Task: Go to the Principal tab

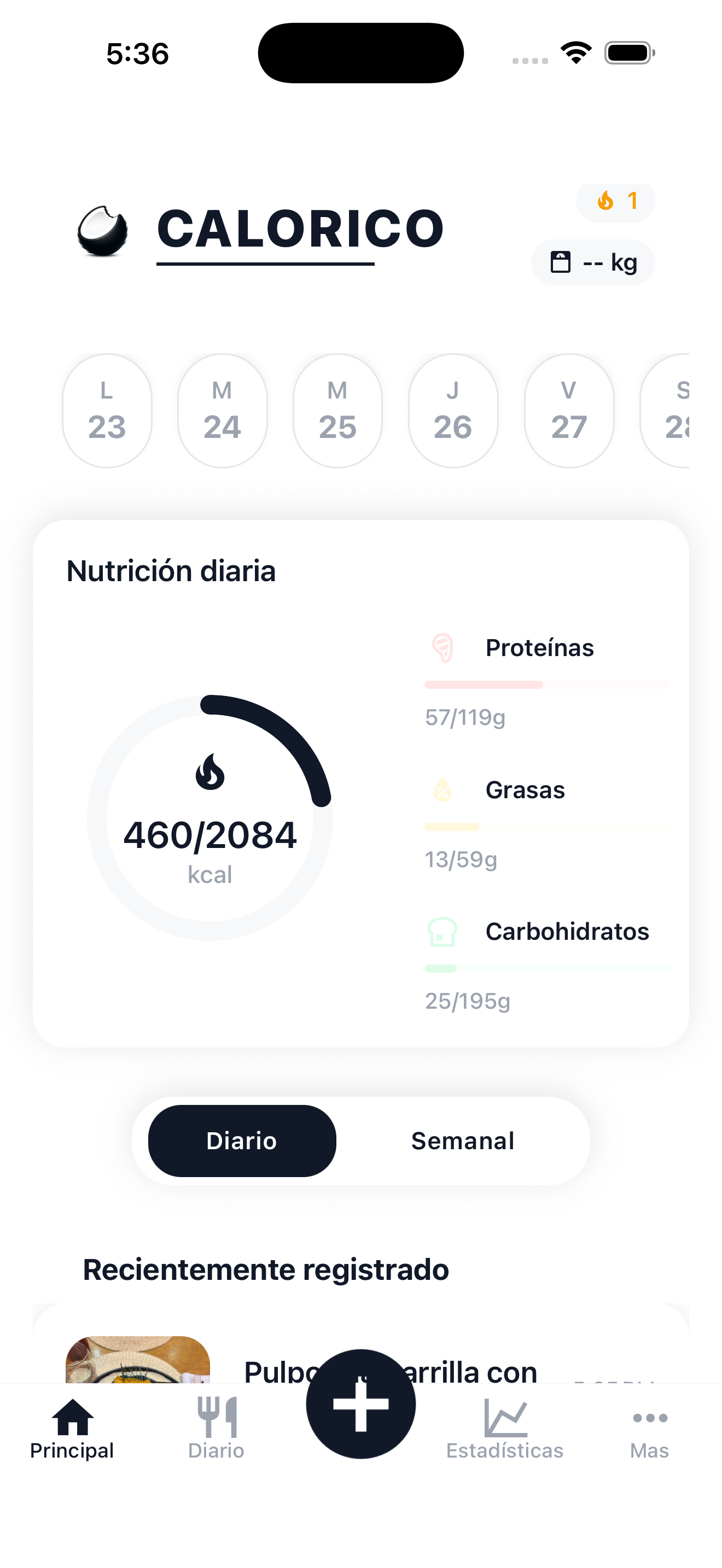Action: point(72,1429)
